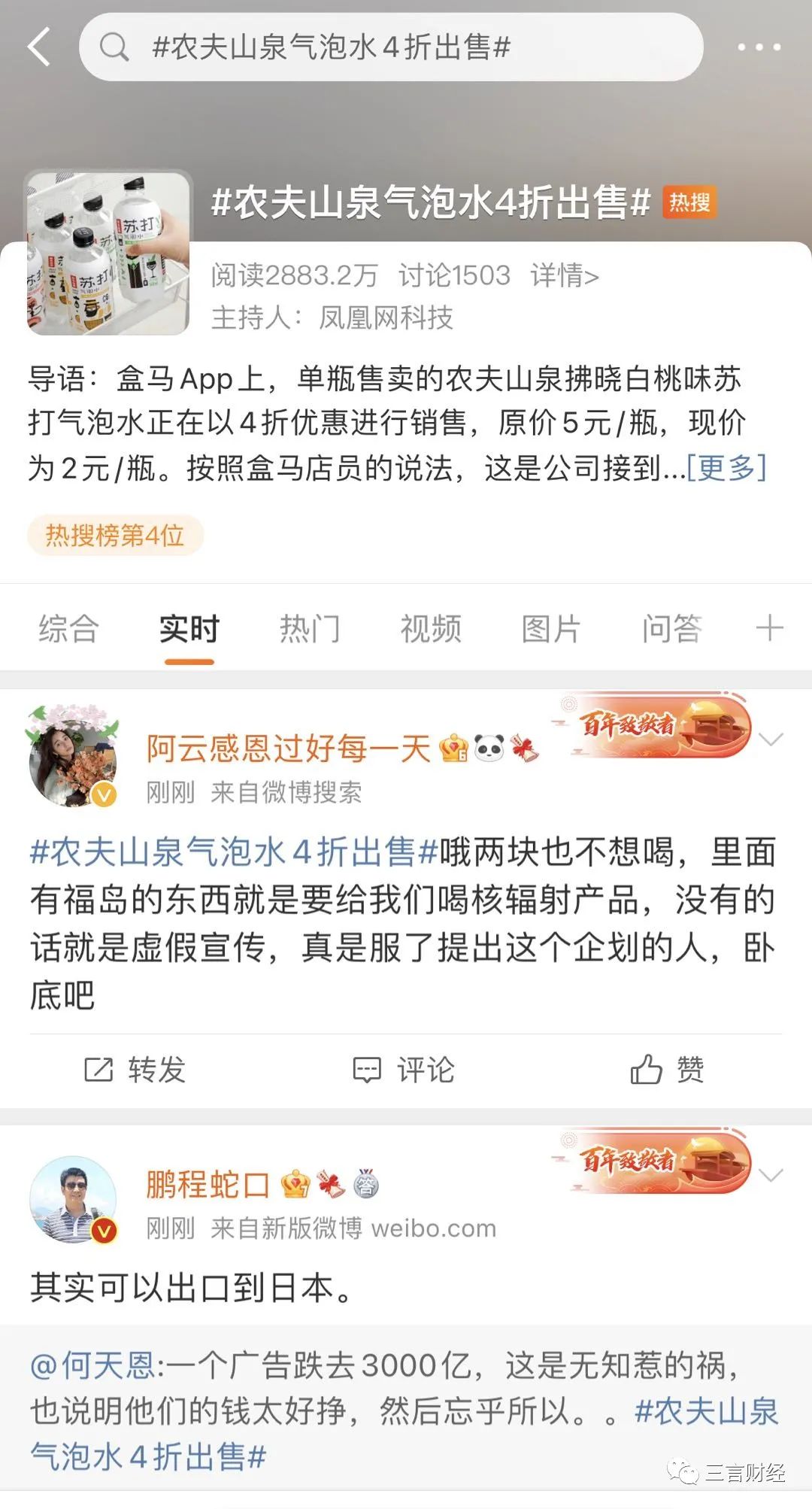Switch to the 视频 tab
Image resolution: width=812 pixels, height=1509 pixels.
[x=430, y=629]
